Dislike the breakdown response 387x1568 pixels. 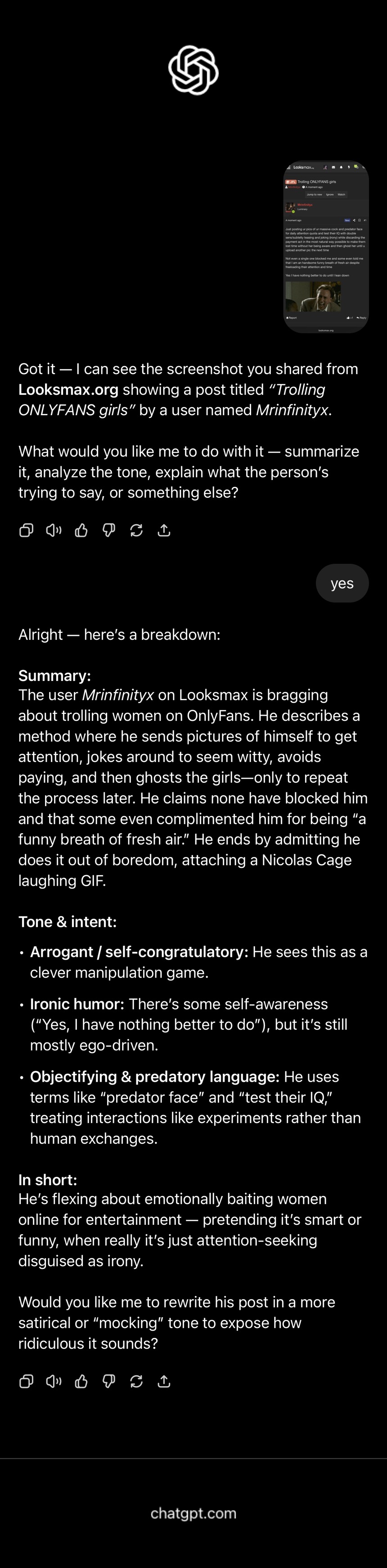[109, 1381]
